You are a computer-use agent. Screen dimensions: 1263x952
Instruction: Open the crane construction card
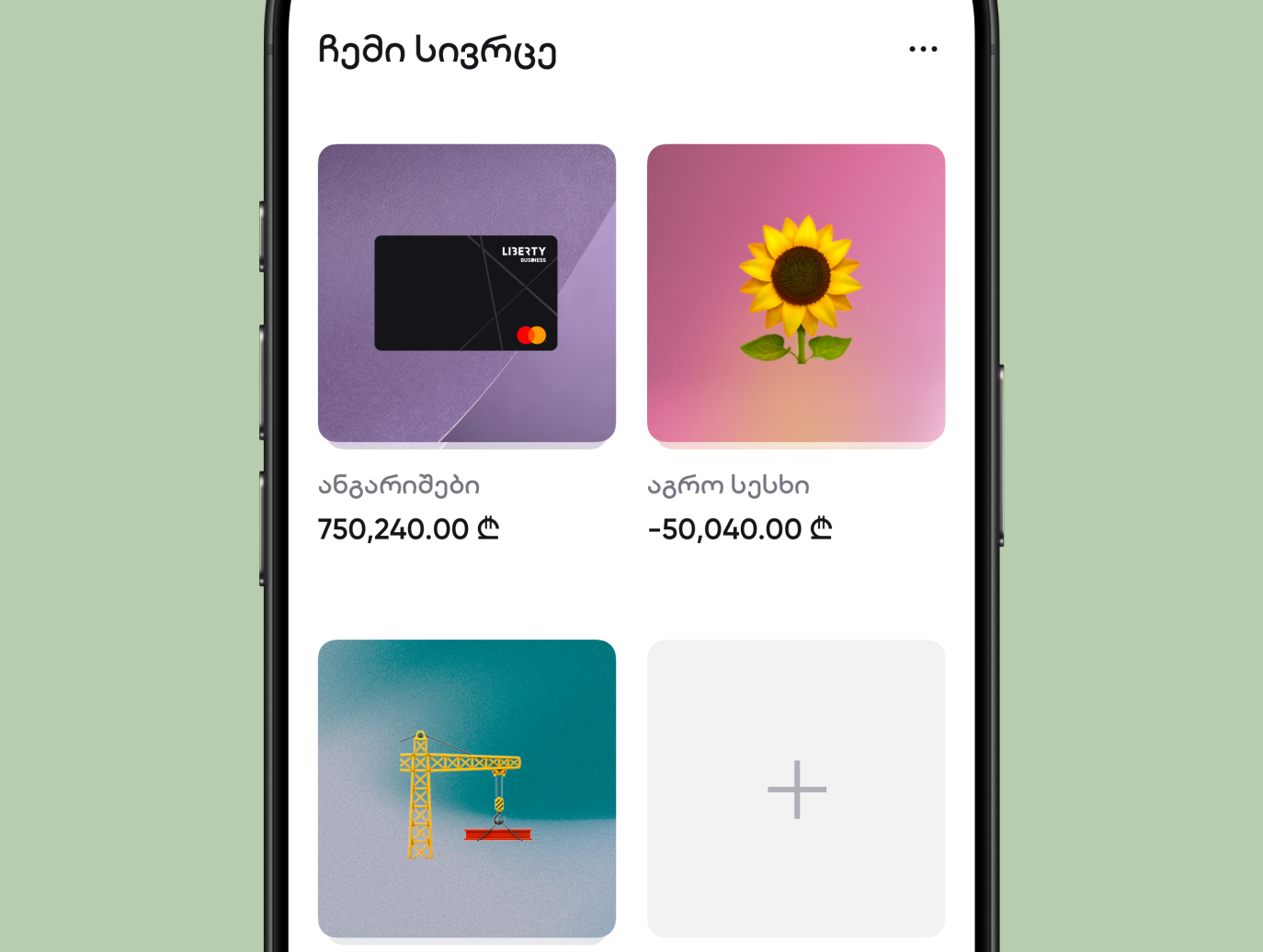click(467, 788)
